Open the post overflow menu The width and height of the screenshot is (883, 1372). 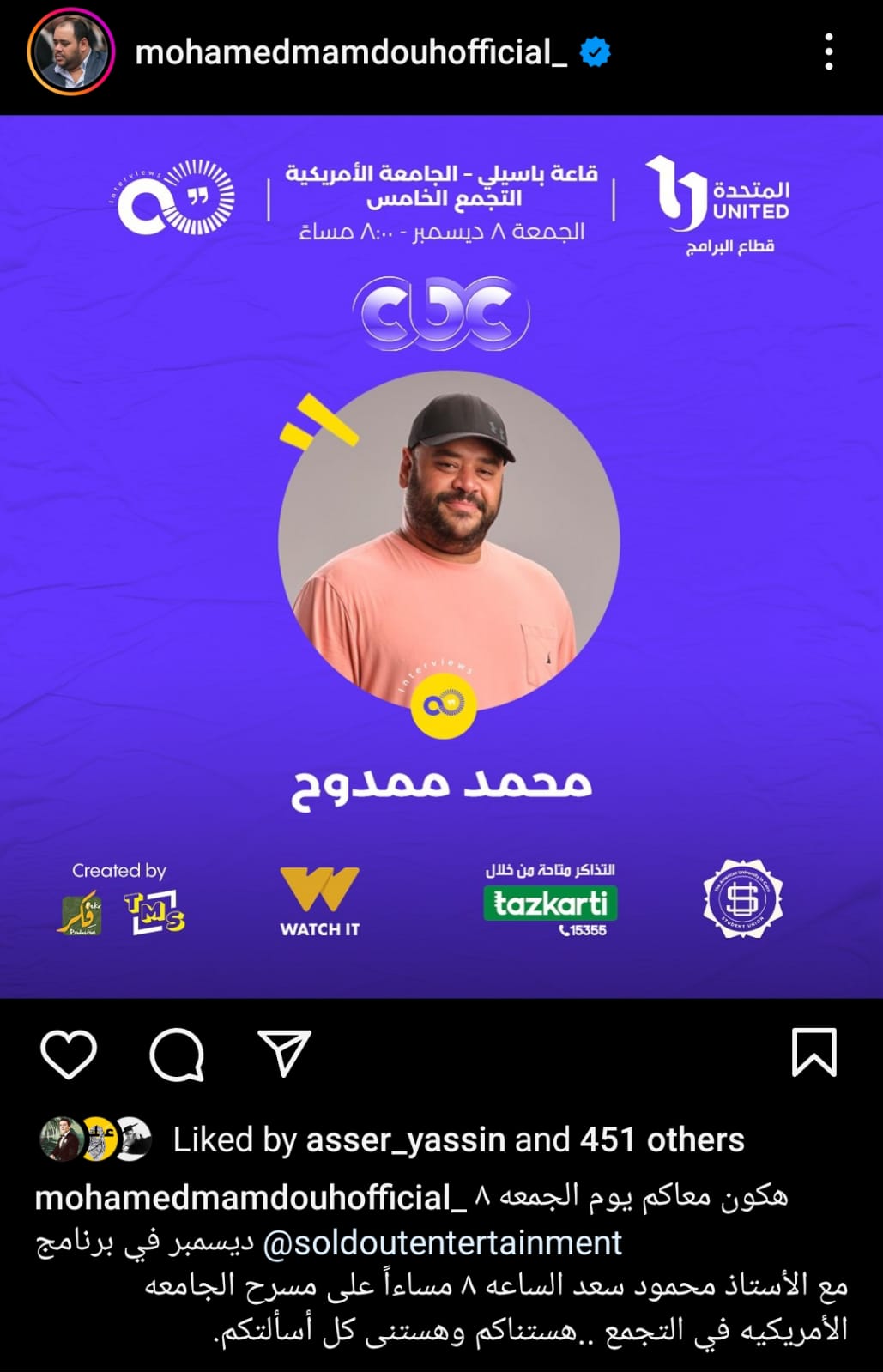(828, 52)
